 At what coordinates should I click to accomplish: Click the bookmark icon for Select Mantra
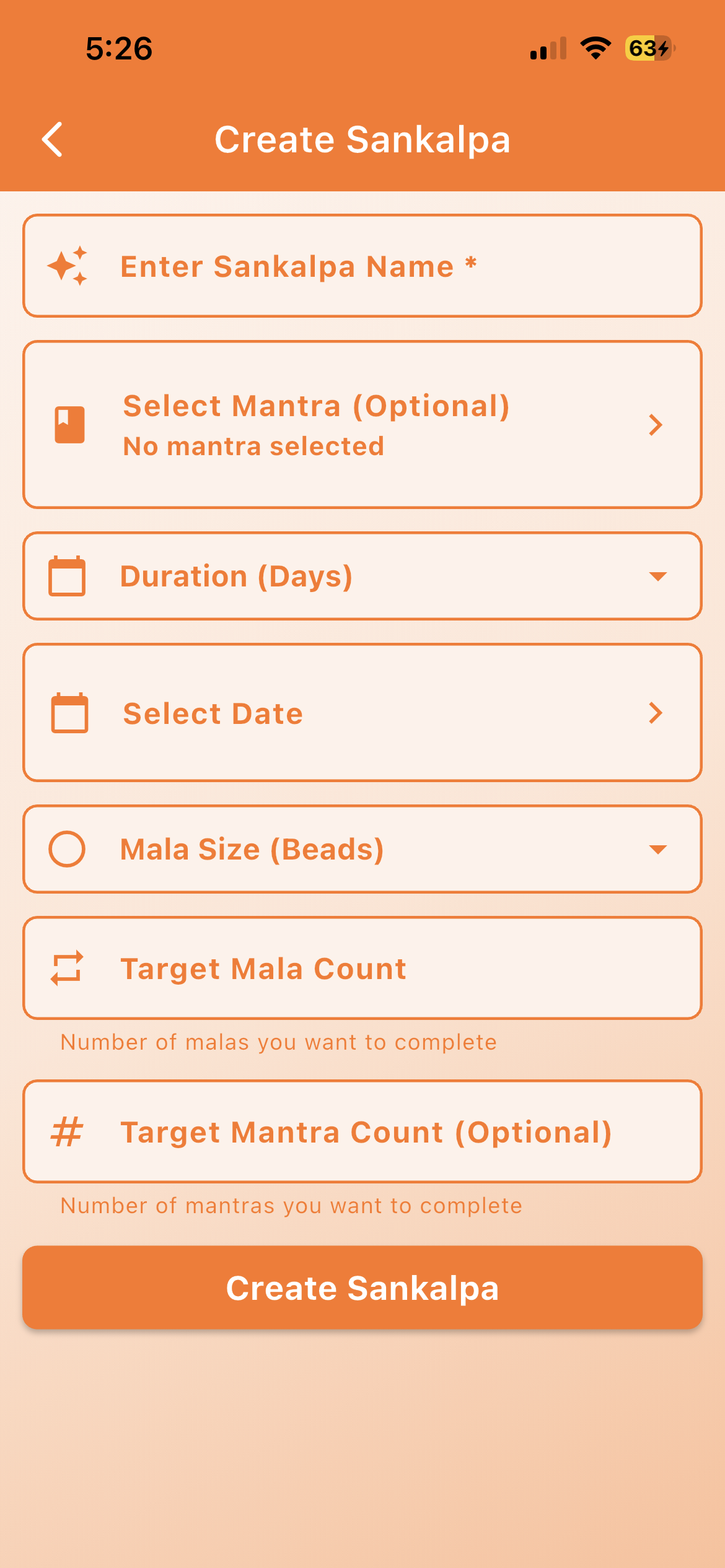68,425
